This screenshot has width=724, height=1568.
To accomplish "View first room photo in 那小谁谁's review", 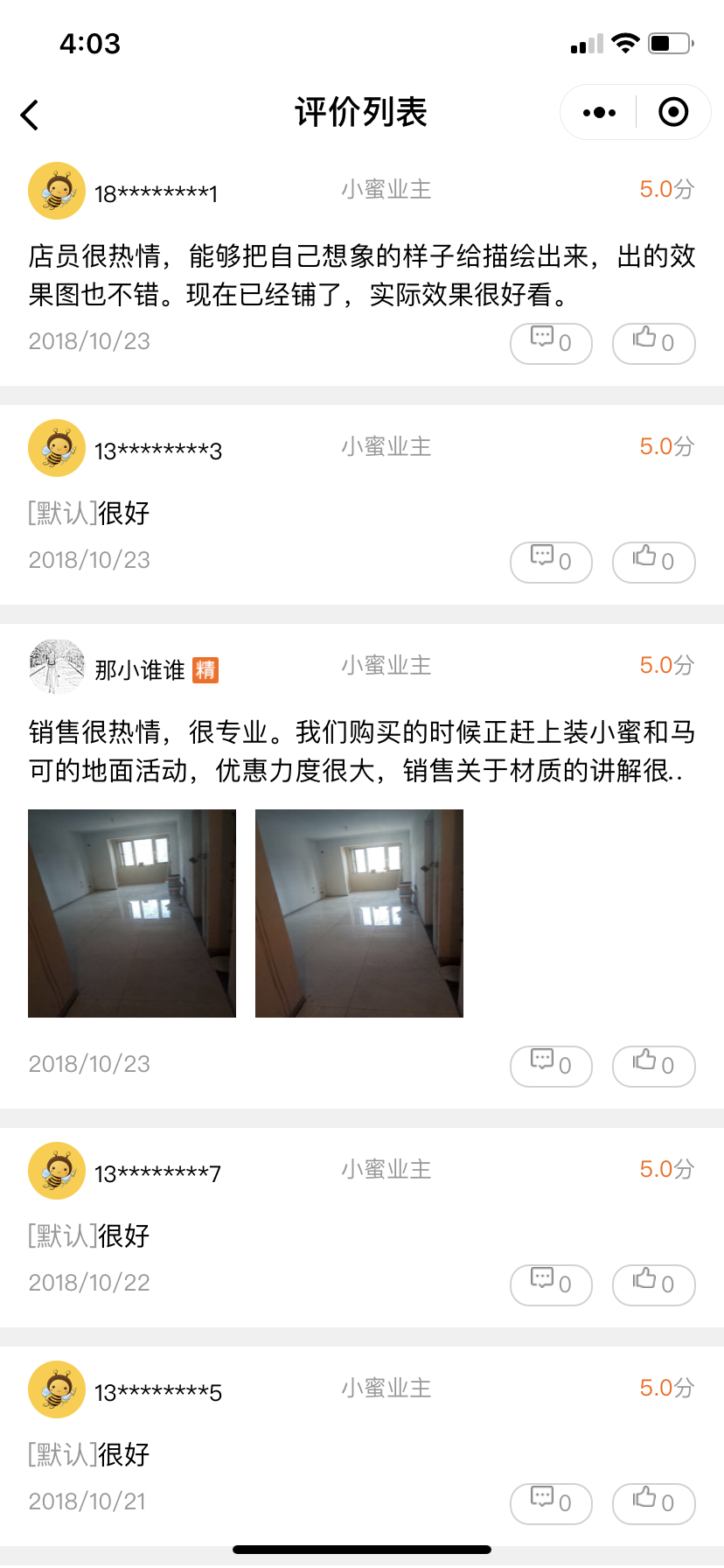I will click(x=132, y=913).
